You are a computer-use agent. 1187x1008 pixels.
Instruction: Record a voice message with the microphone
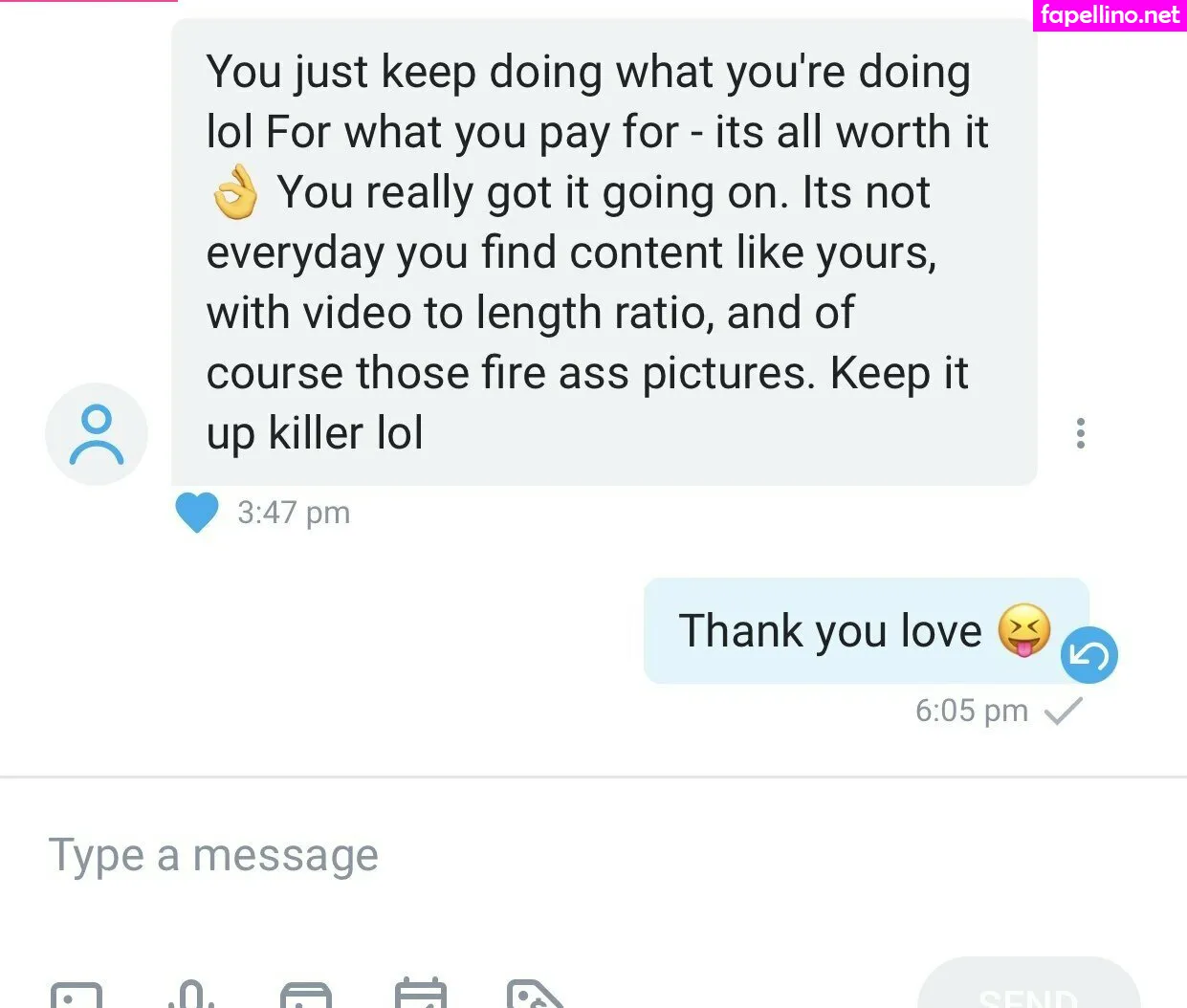point(192,996)
